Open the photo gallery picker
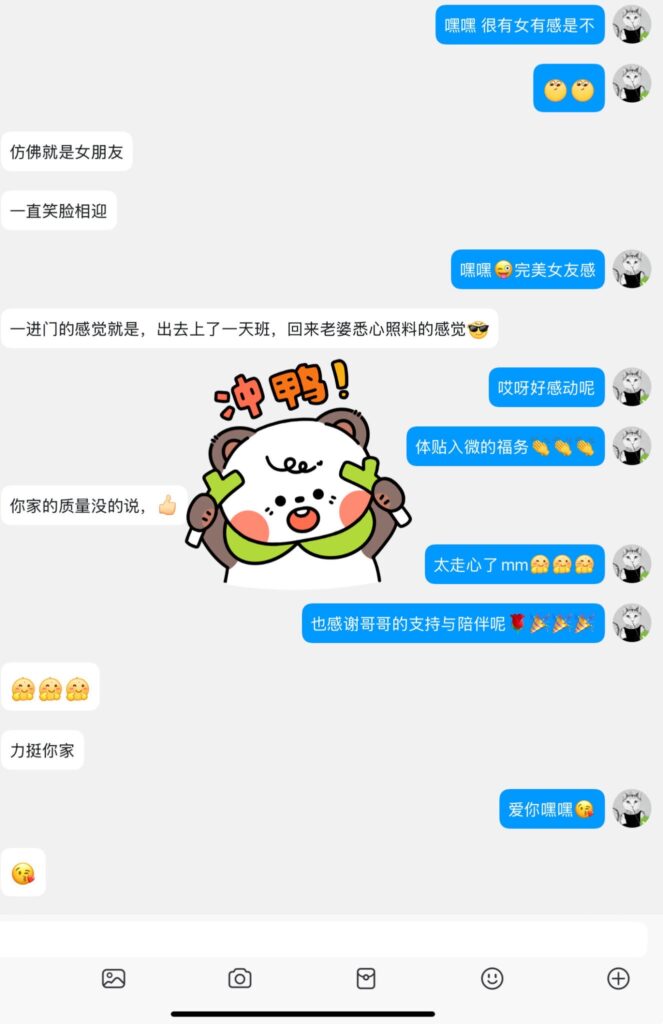Screen dimensions: 663x1024 (x=114, y=979)
